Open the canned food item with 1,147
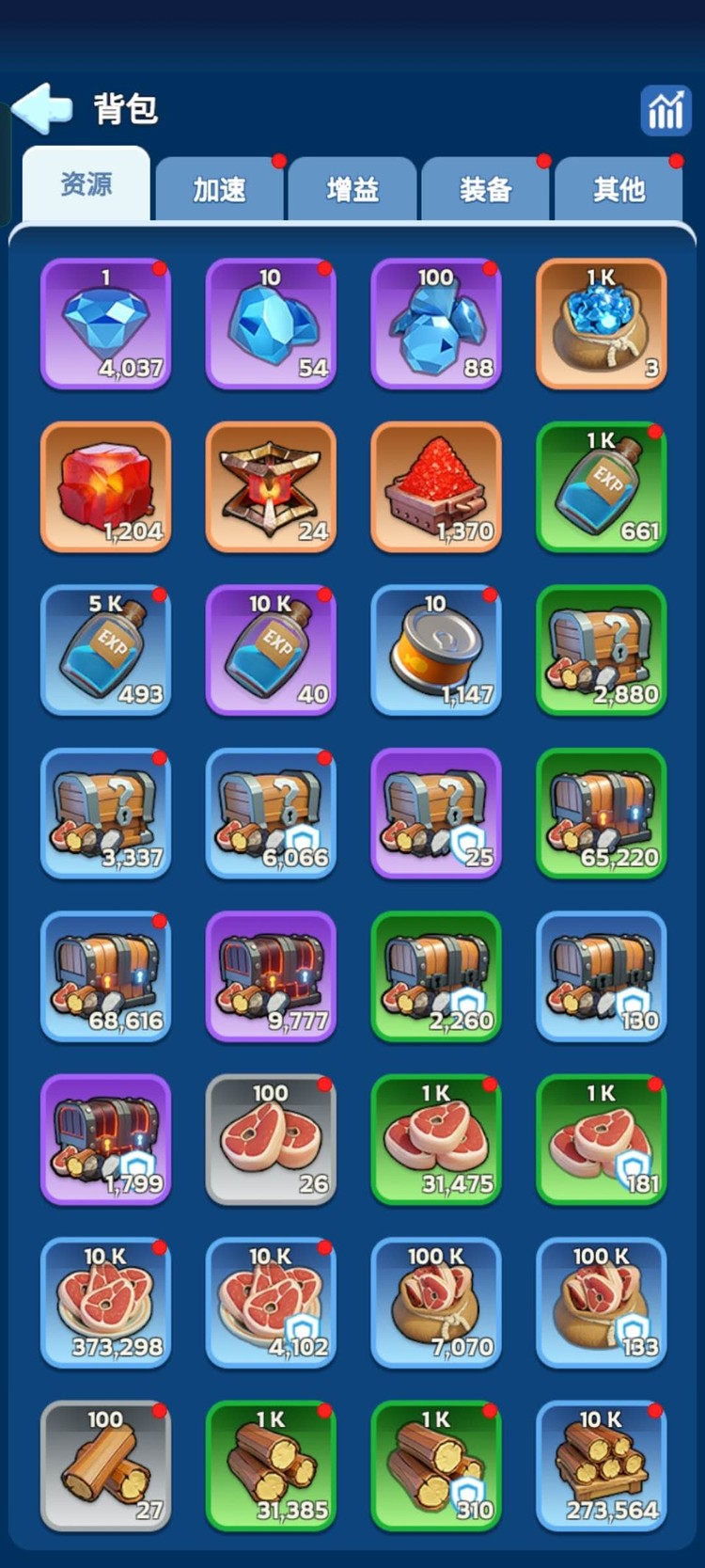 [436, 650]
